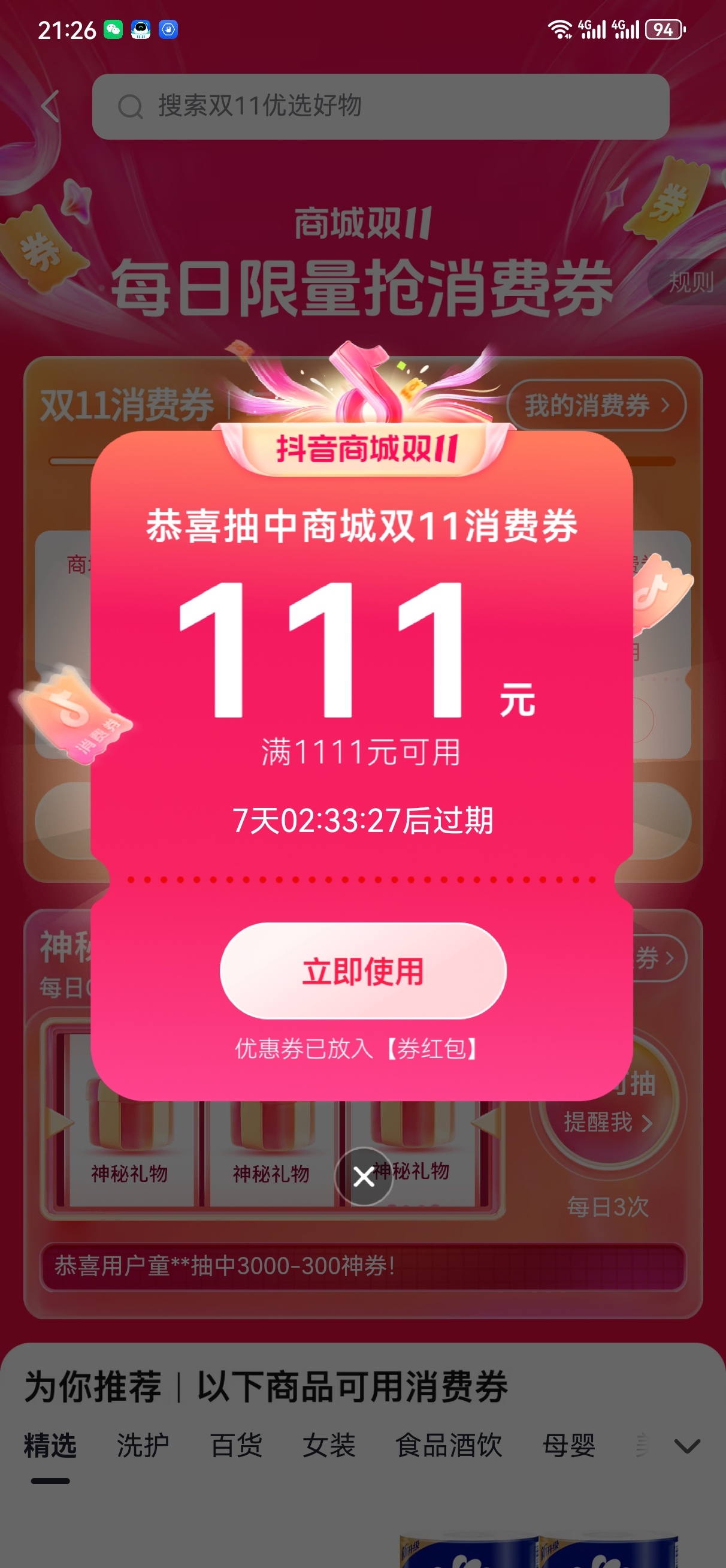
Task: Expand the category list chevron
Action: click(x=687, y=1446)
